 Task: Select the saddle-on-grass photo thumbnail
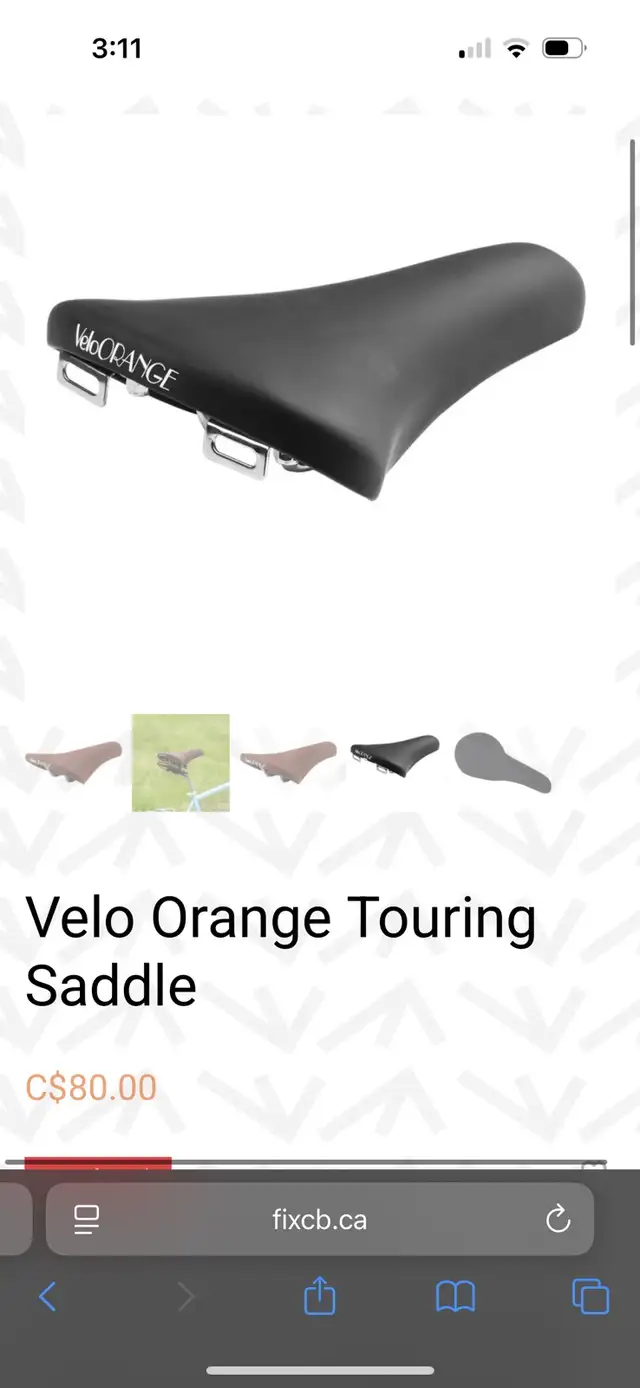tap(181, 762)
